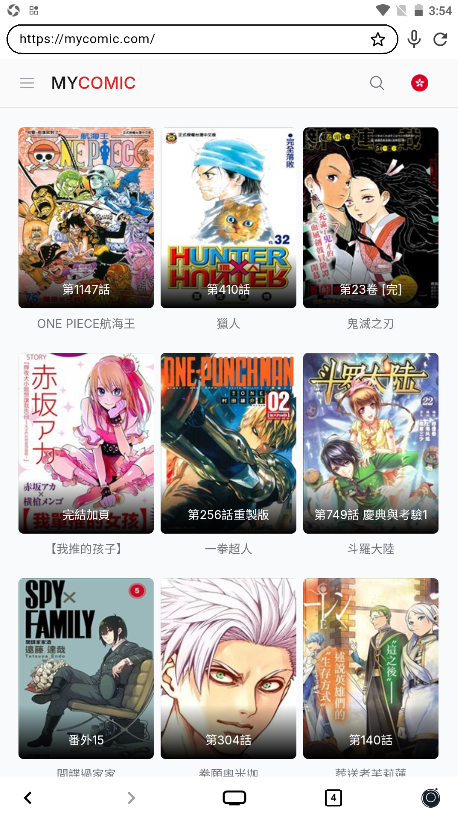
Task: Open ONE PIECE航海王 comic
Action: pos(86,218)
